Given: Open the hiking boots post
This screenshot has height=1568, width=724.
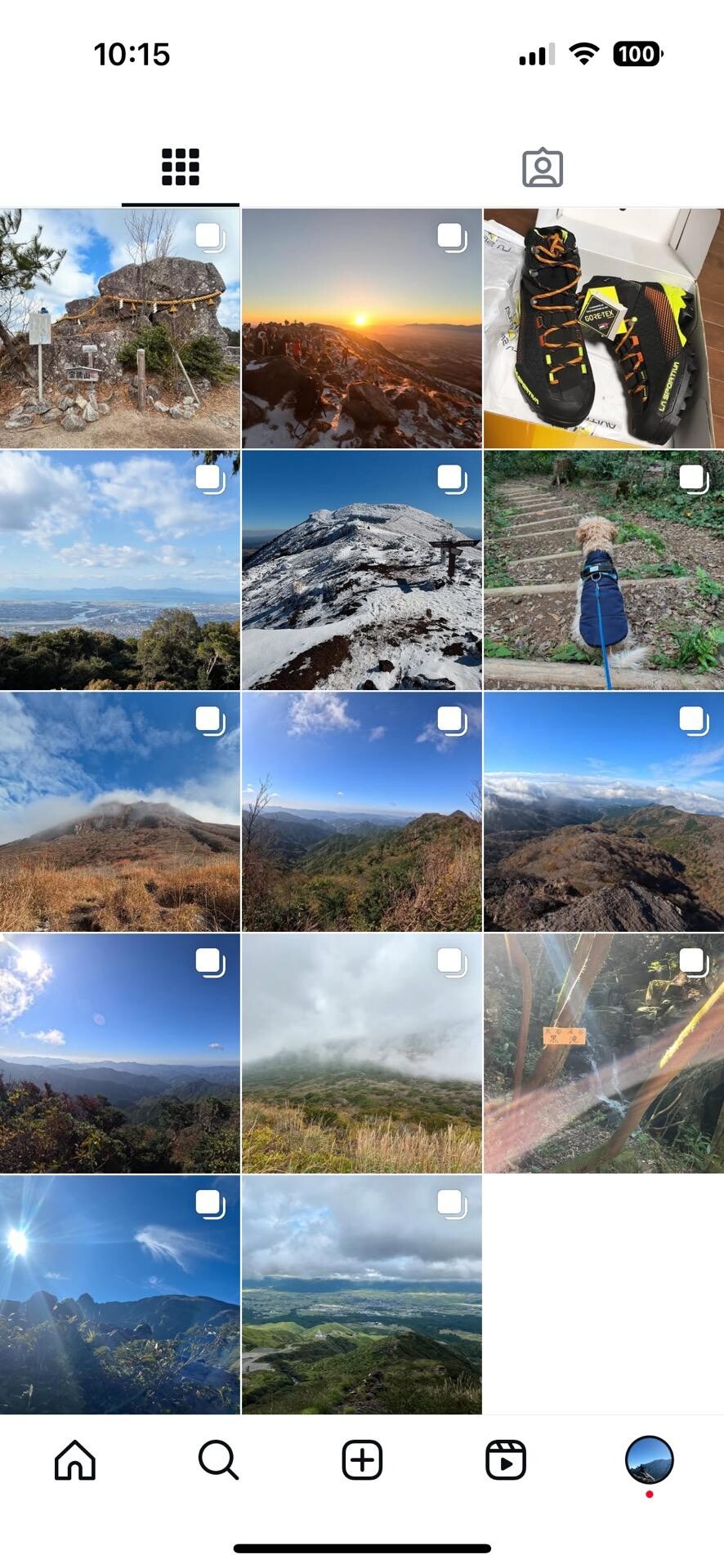Looking at the screenshot, I should tap(604, 323).
